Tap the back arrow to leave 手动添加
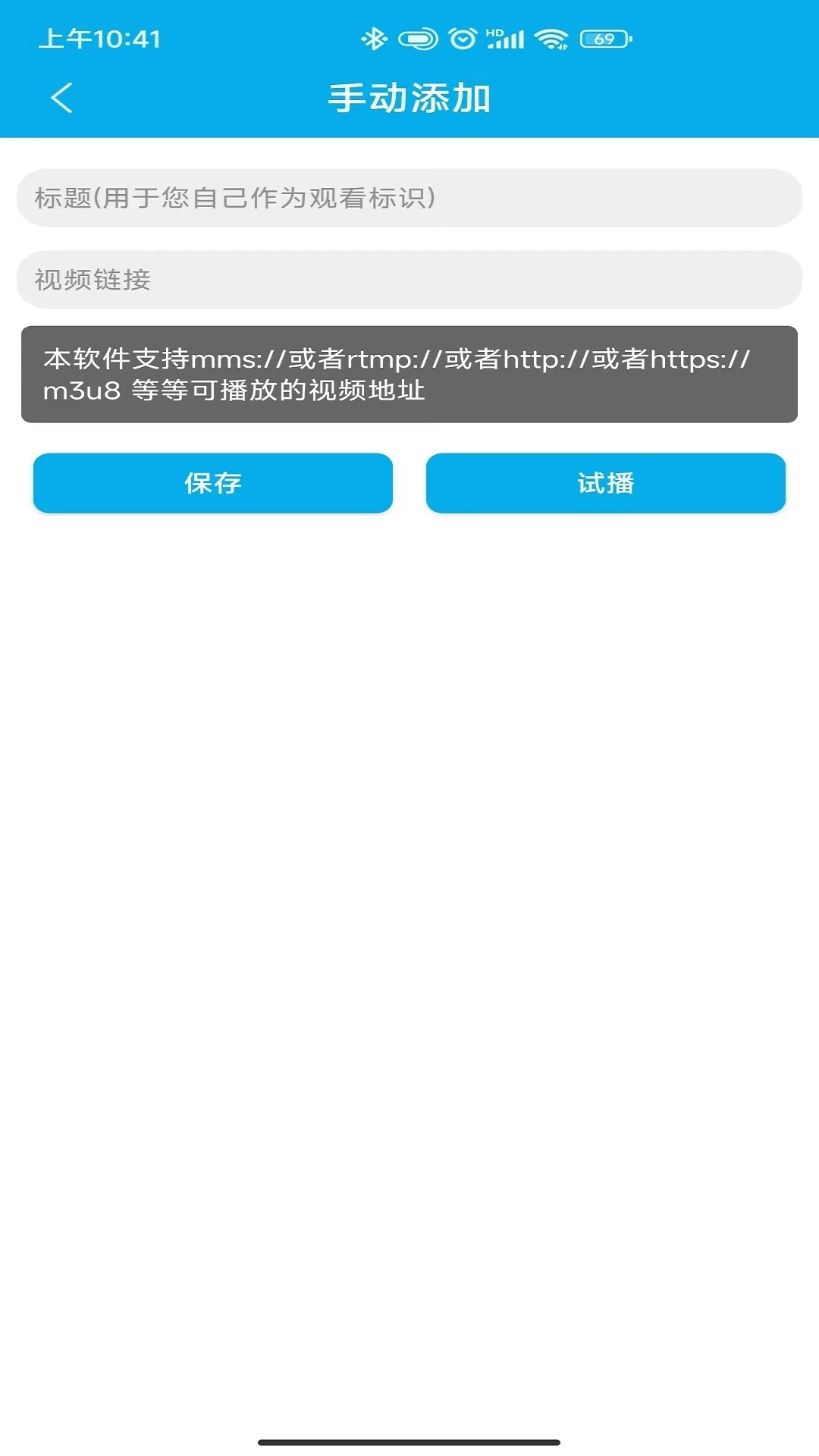This screenshot has height=1456, width=819. point(61,96)
